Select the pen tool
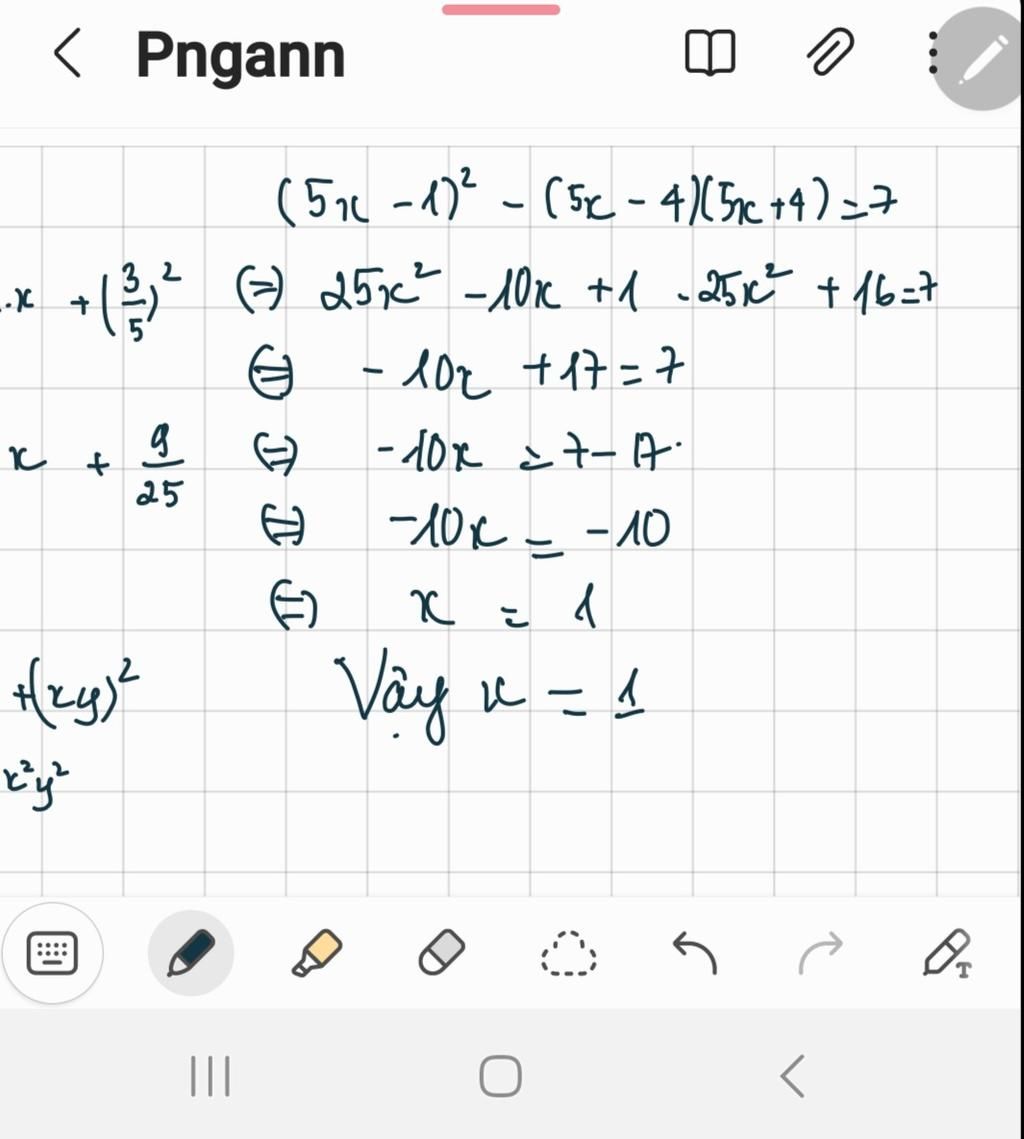Screen dimensions: 1024x1139 tap(190, 953)
